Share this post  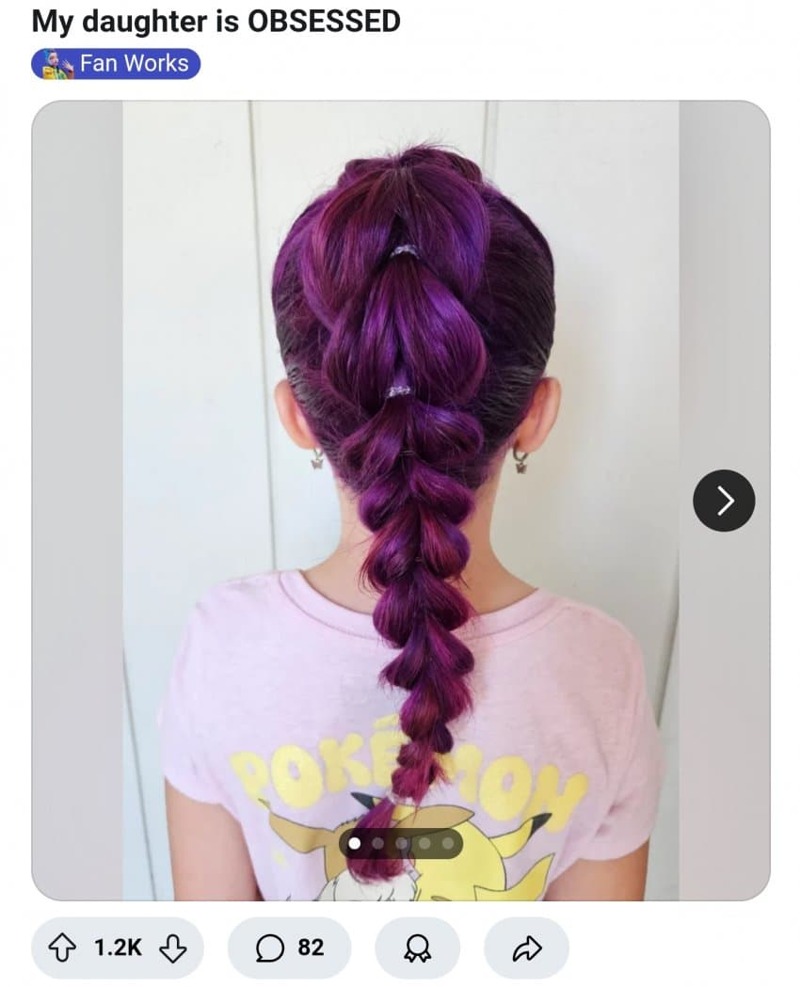click(526, 947)
